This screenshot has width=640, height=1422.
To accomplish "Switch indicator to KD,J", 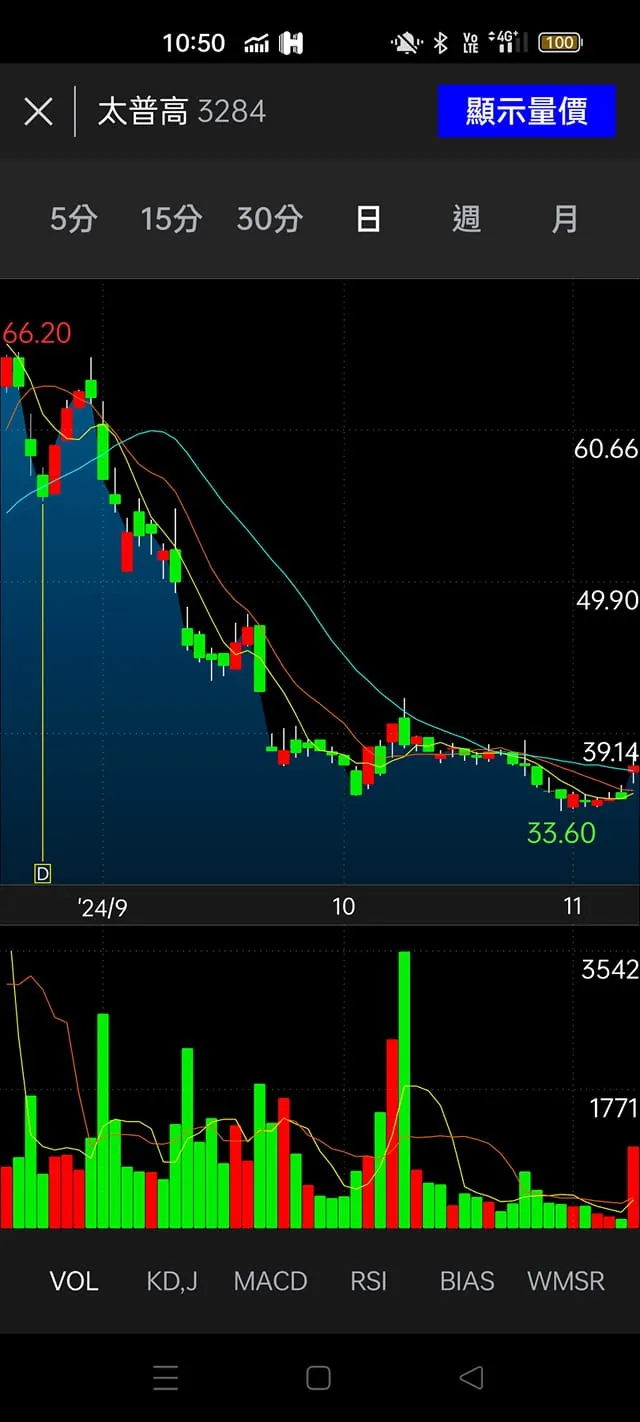I will 172,1281.
